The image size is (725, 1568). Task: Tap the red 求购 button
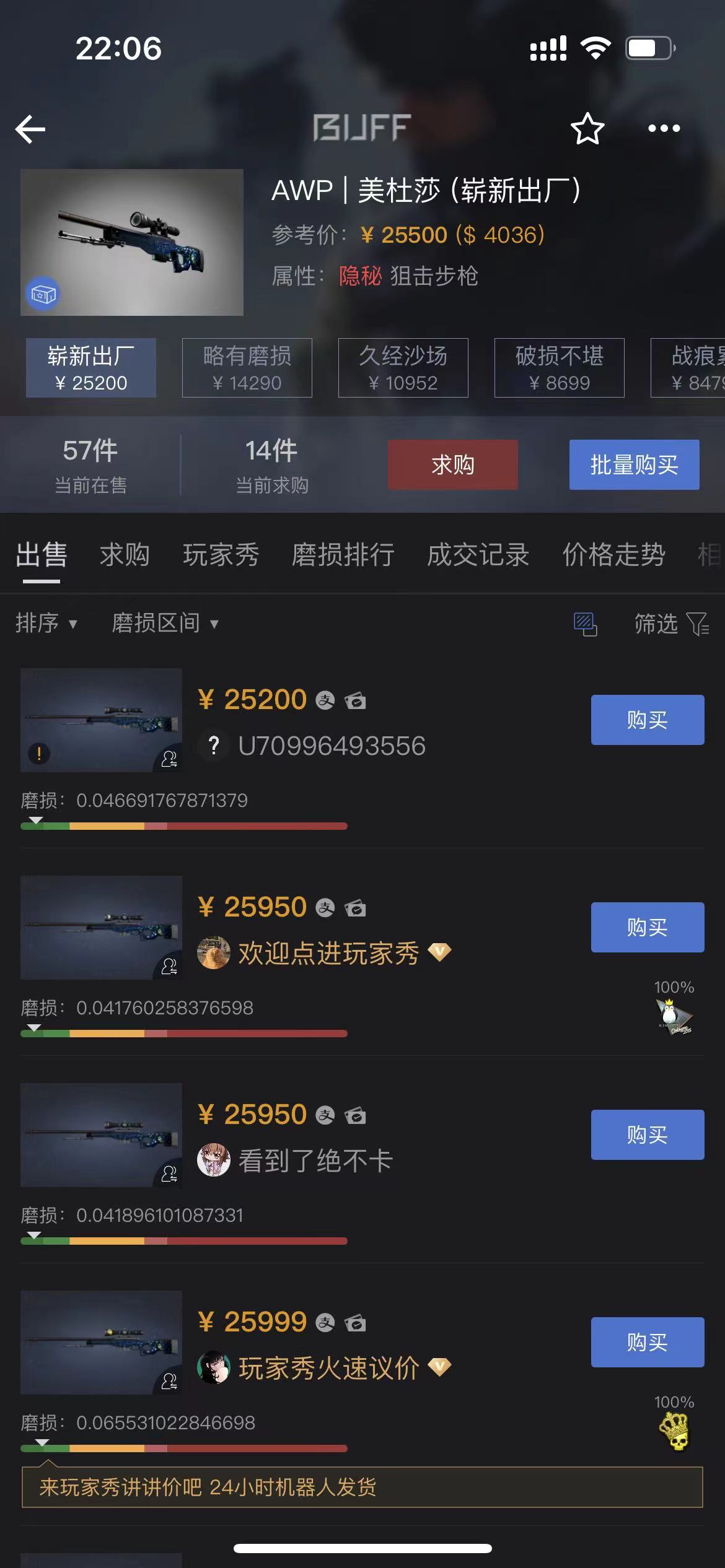tap(452, 464)
